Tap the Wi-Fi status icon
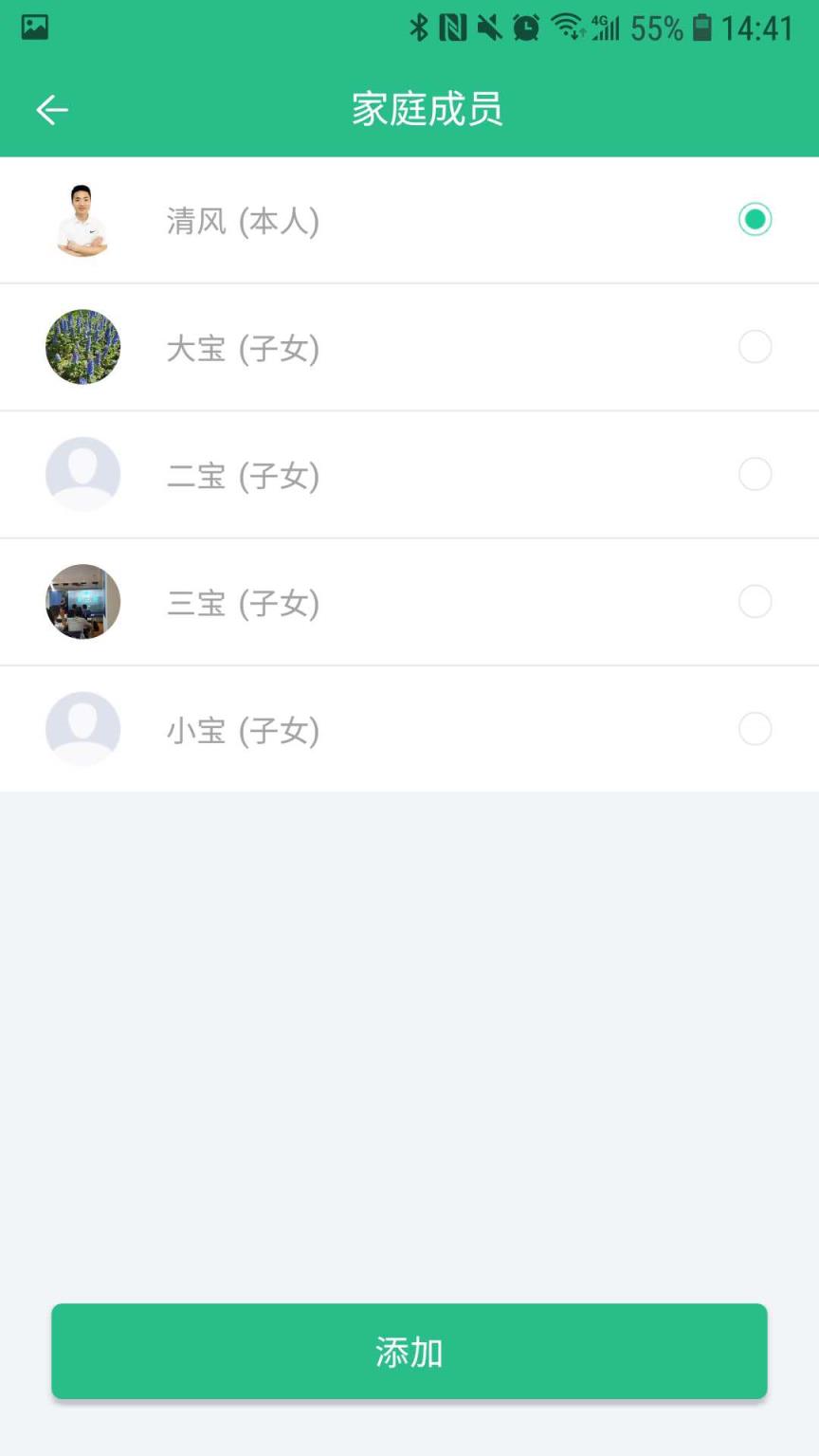This screenshot has height=1456, width=819. click(x=565, y=27)
